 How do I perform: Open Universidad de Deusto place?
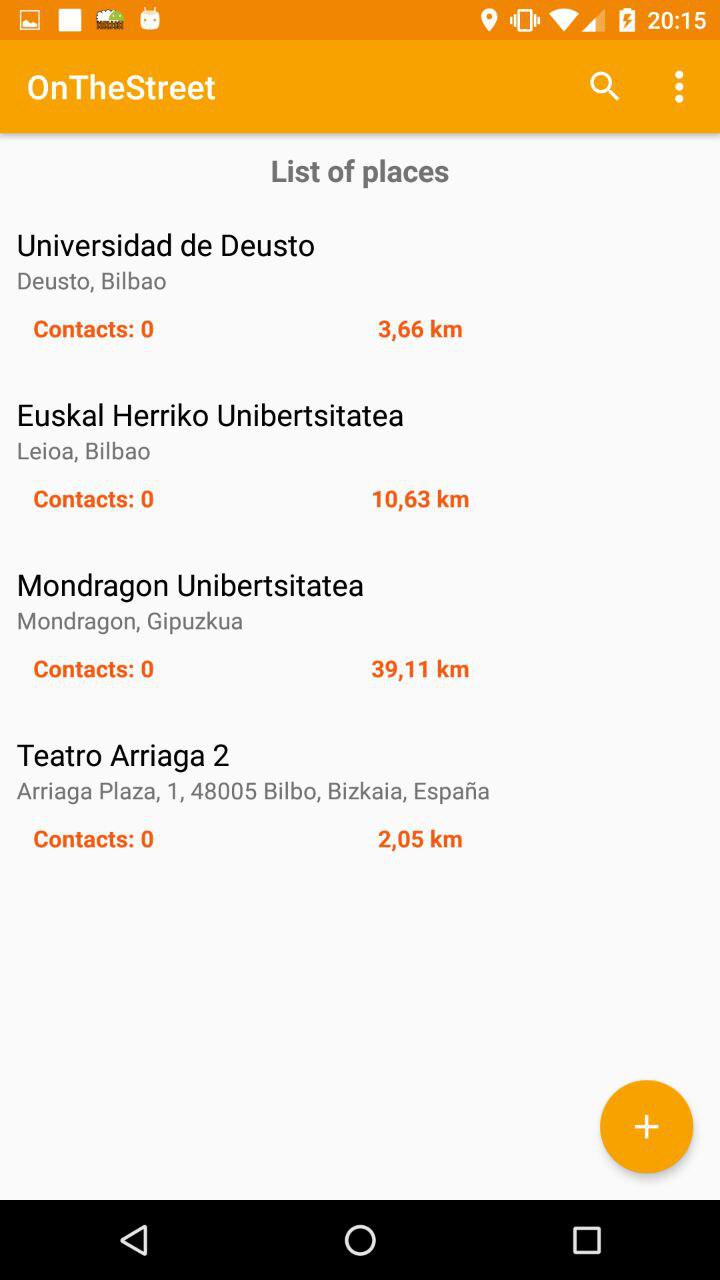point(166,246)
